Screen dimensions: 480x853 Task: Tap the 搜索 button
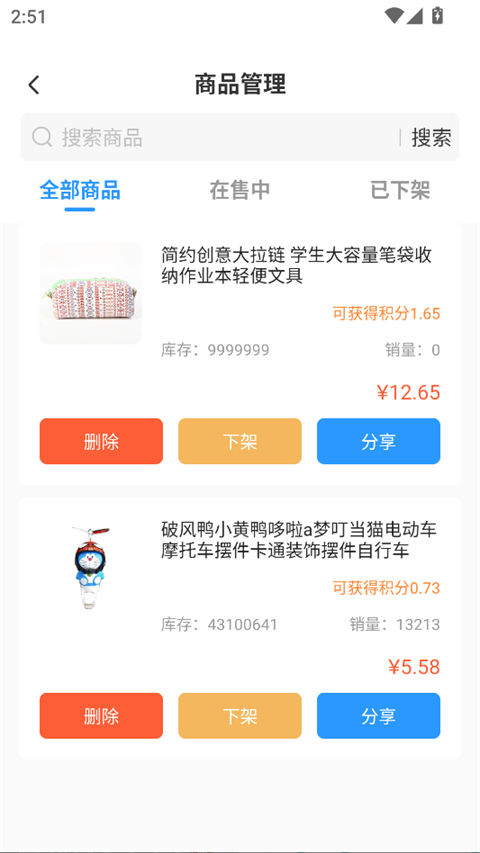431,137
